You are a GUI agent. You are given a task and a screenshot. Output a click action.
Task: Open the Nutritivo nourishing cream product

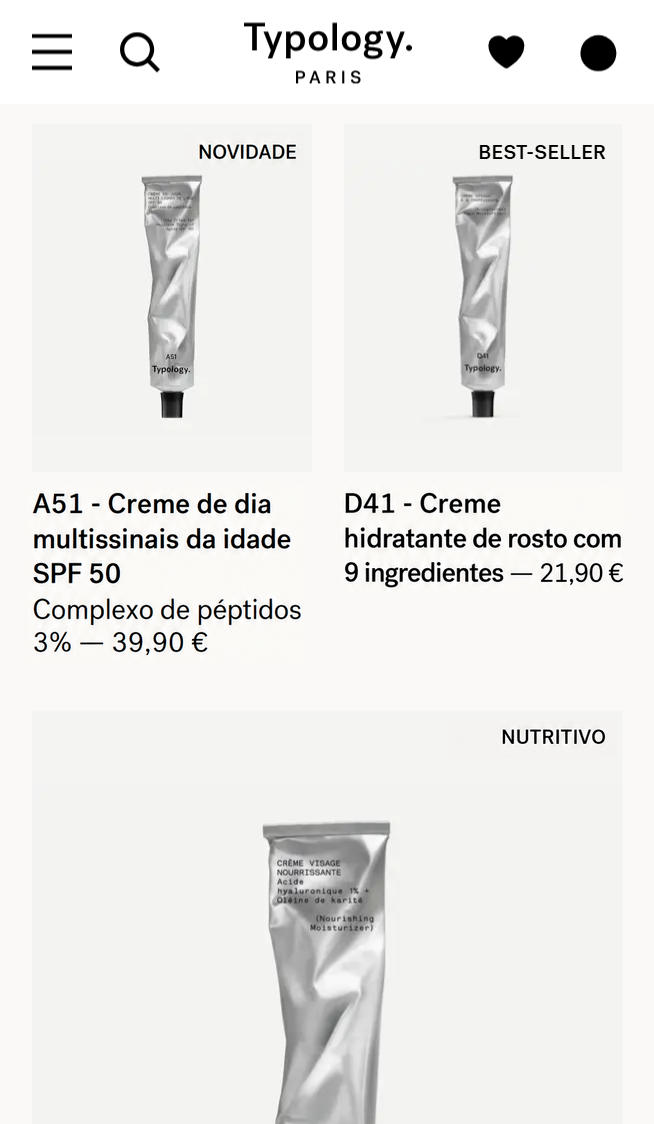coord(327,918)
